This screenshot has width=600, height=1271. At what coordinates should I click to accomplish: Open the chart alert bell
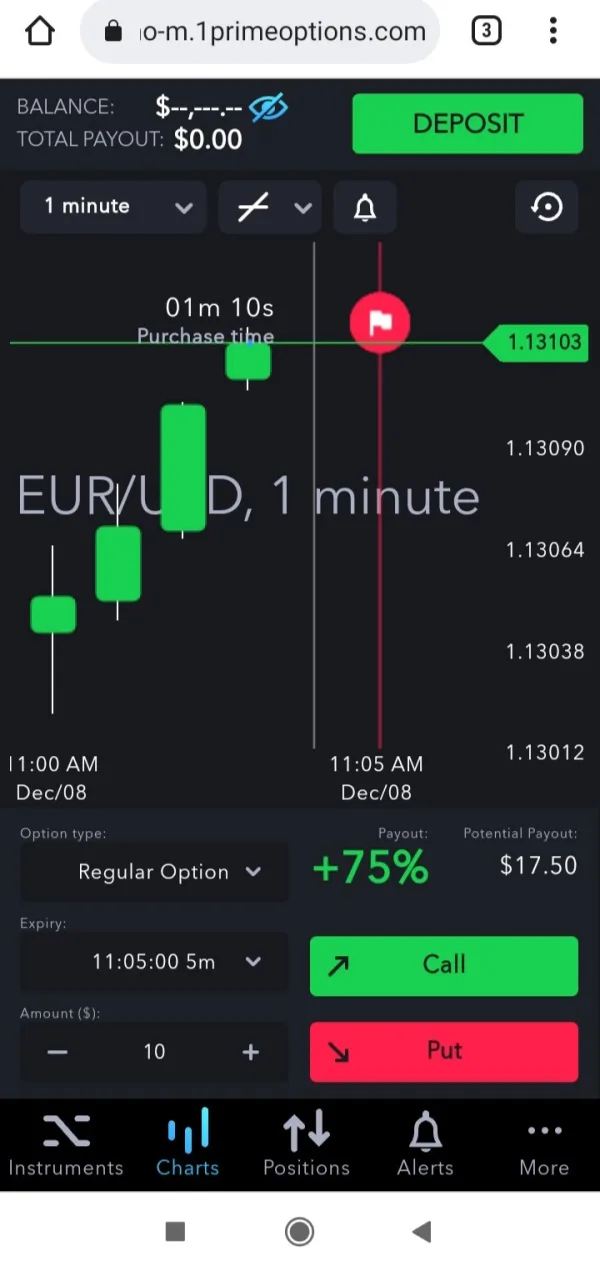click(x=365, y=207)
